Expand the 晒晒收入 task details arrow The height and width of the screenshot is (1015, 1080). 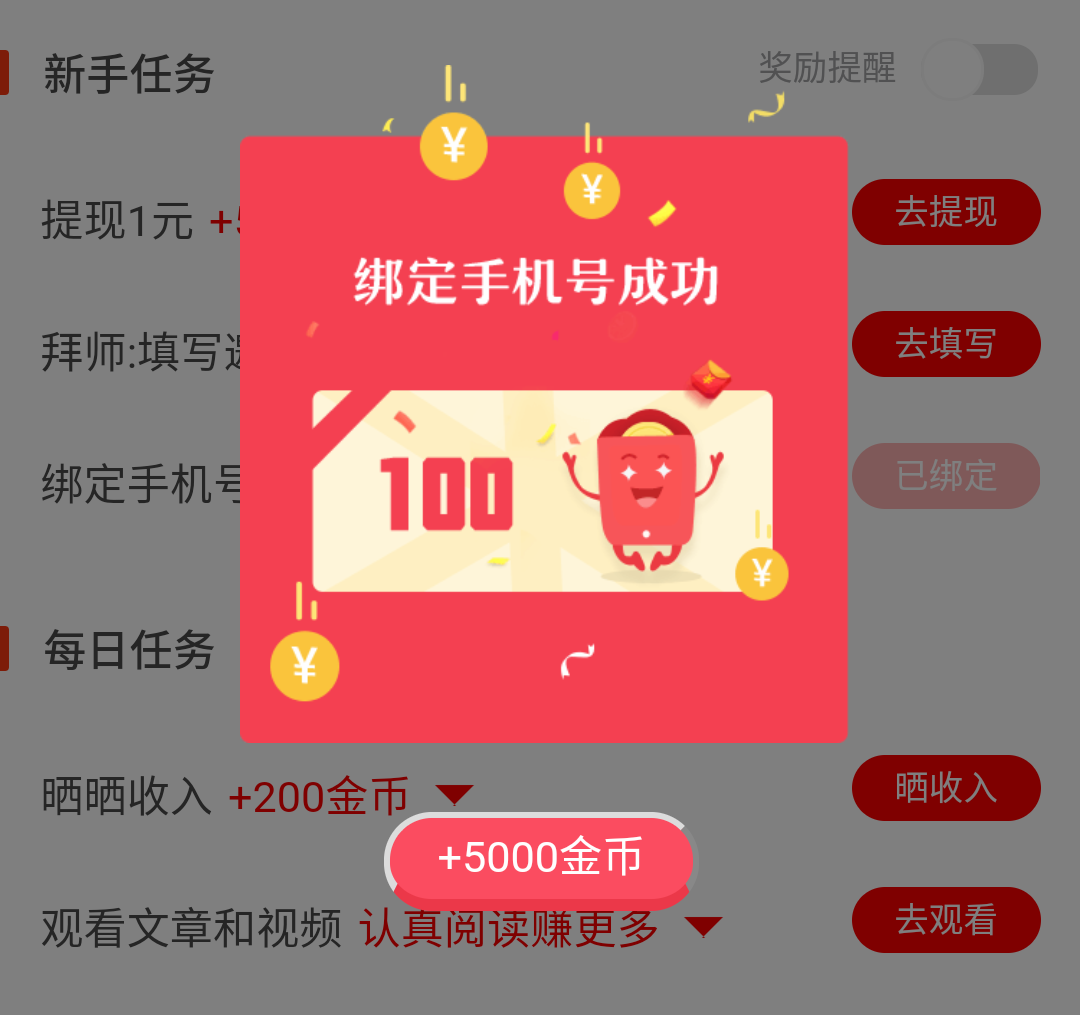[x=455, y=795]
